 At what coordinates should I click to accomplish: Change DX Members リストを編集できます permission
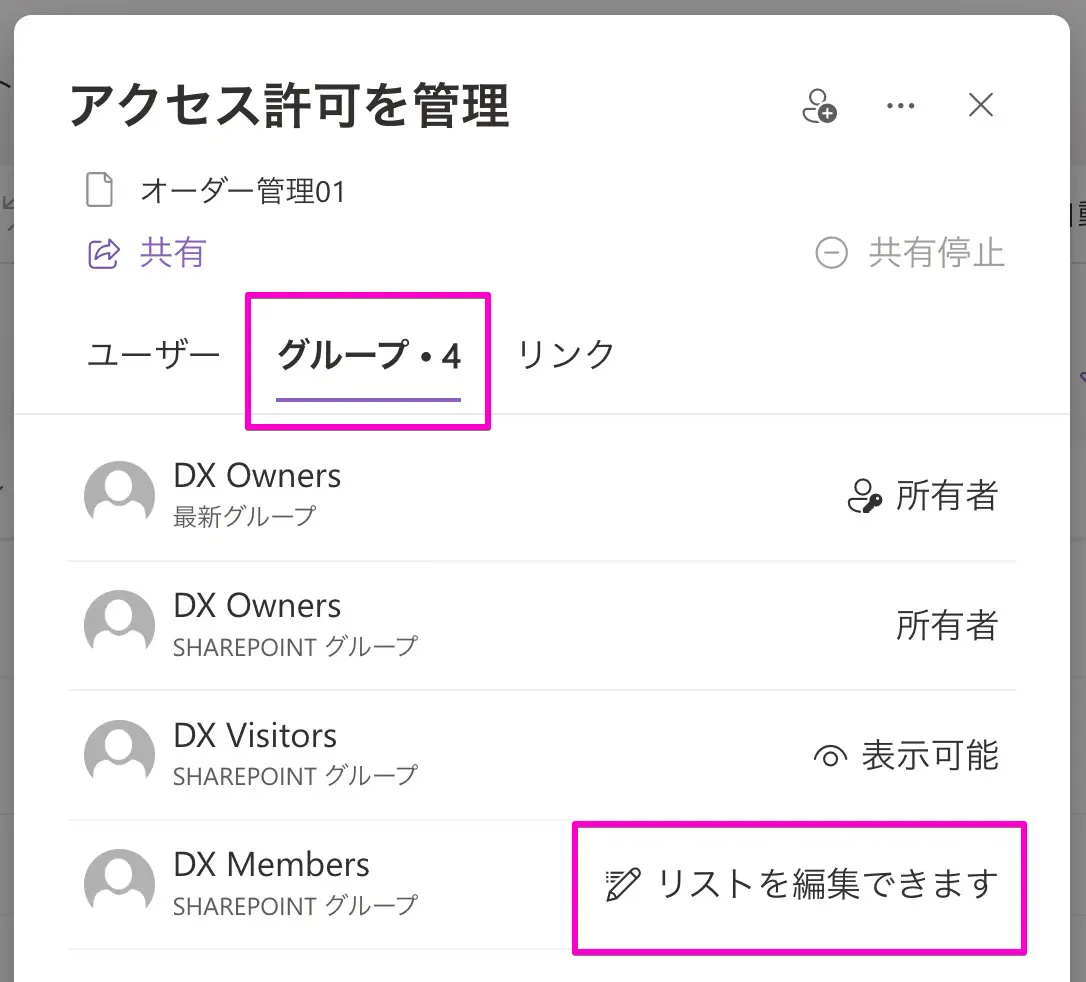pos(802,884)
